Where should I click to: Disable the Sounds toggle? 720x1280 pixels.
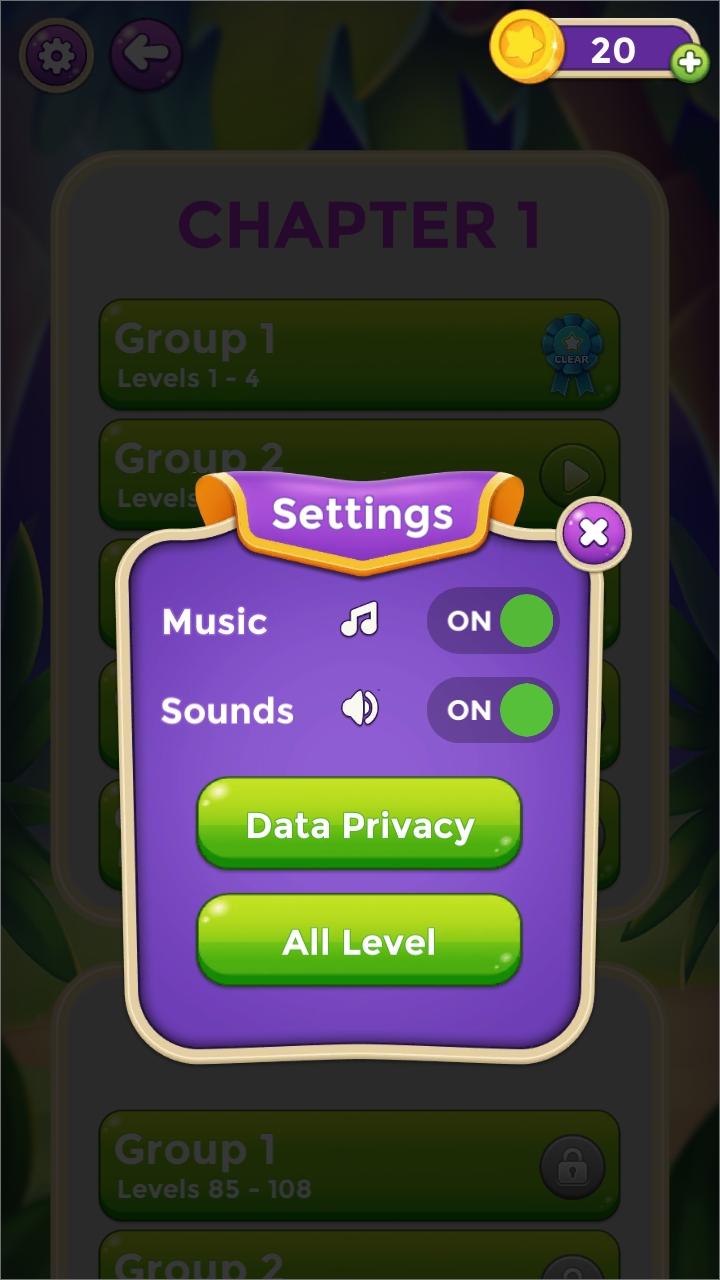[493, 710]
